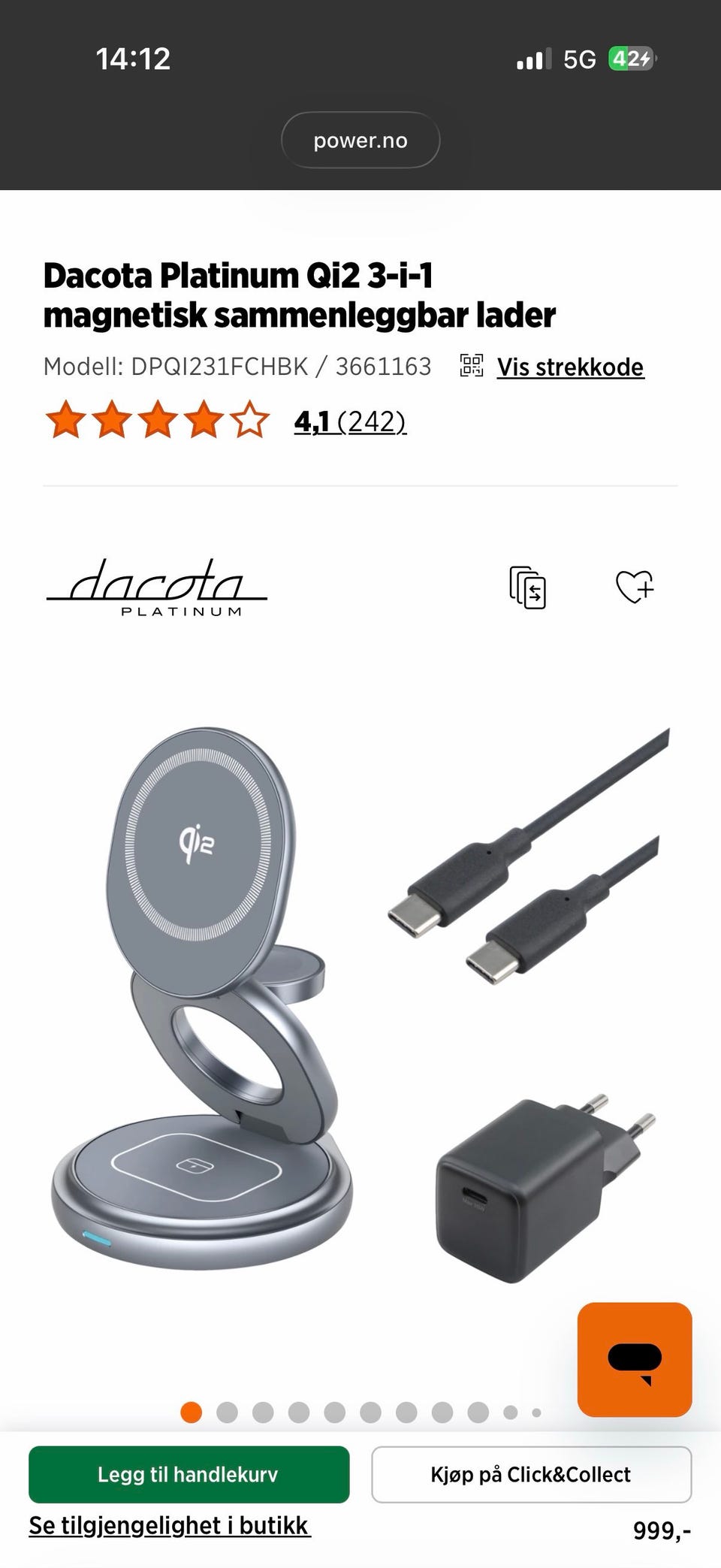721x1568 pixels.
Task: Open Se tilgjengelighet i butikk
Action: pos(170,1526)
